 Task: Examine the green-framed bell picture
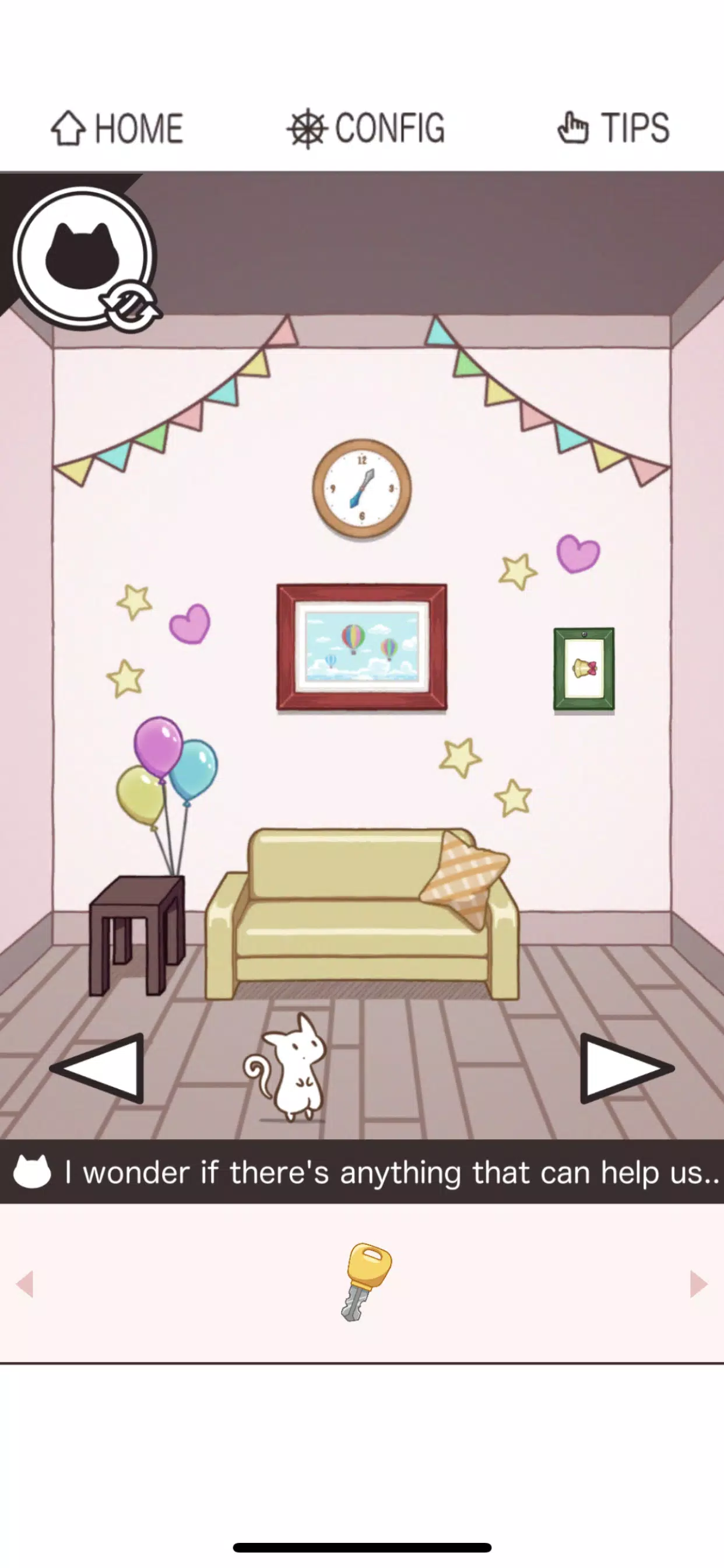584,669
